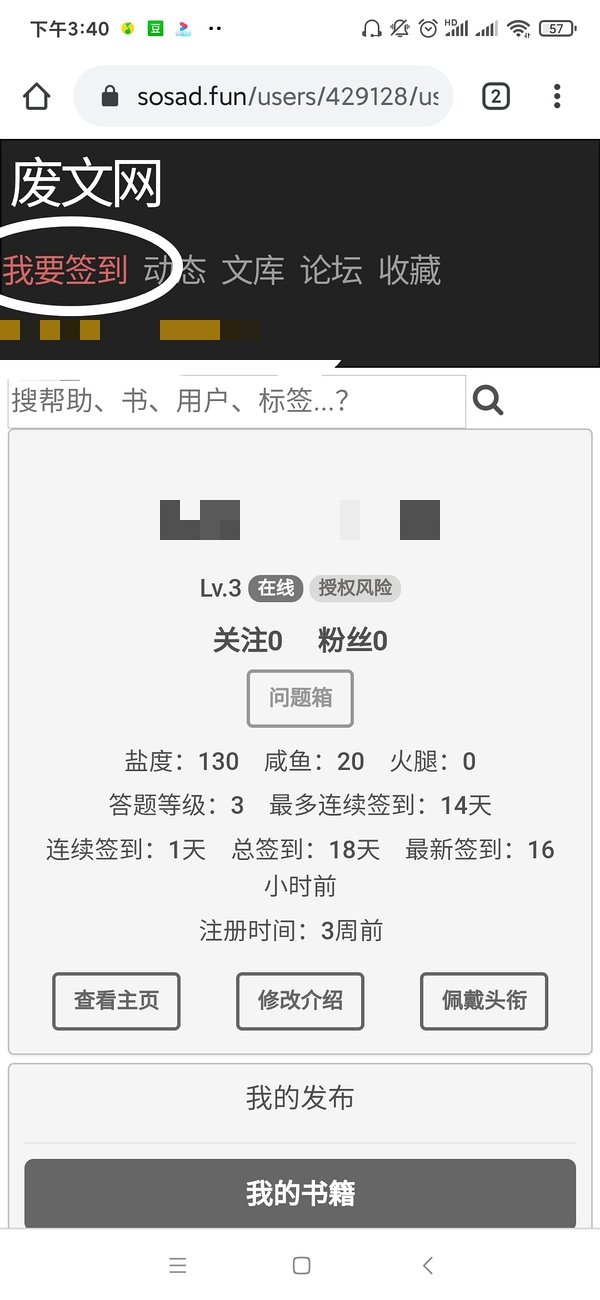Open the browser tab switcher
This screenshot has height=1300, width=600.
496,96
